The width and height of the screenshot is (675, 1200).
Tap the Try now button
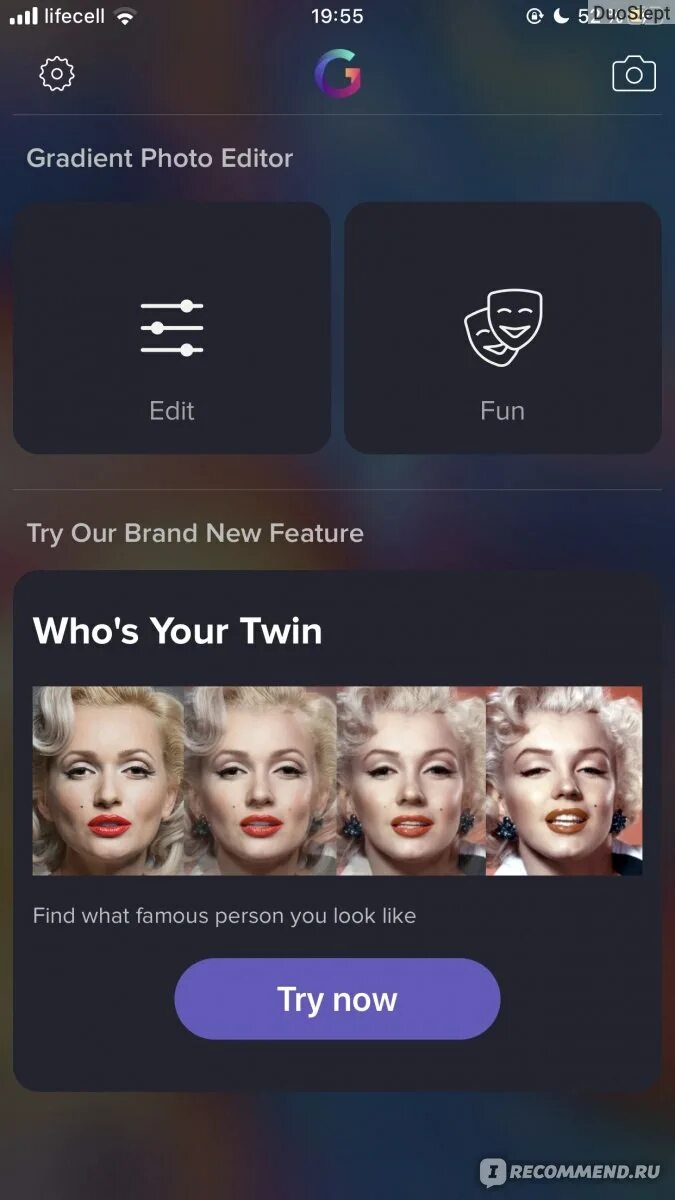[x=337, y=999]
